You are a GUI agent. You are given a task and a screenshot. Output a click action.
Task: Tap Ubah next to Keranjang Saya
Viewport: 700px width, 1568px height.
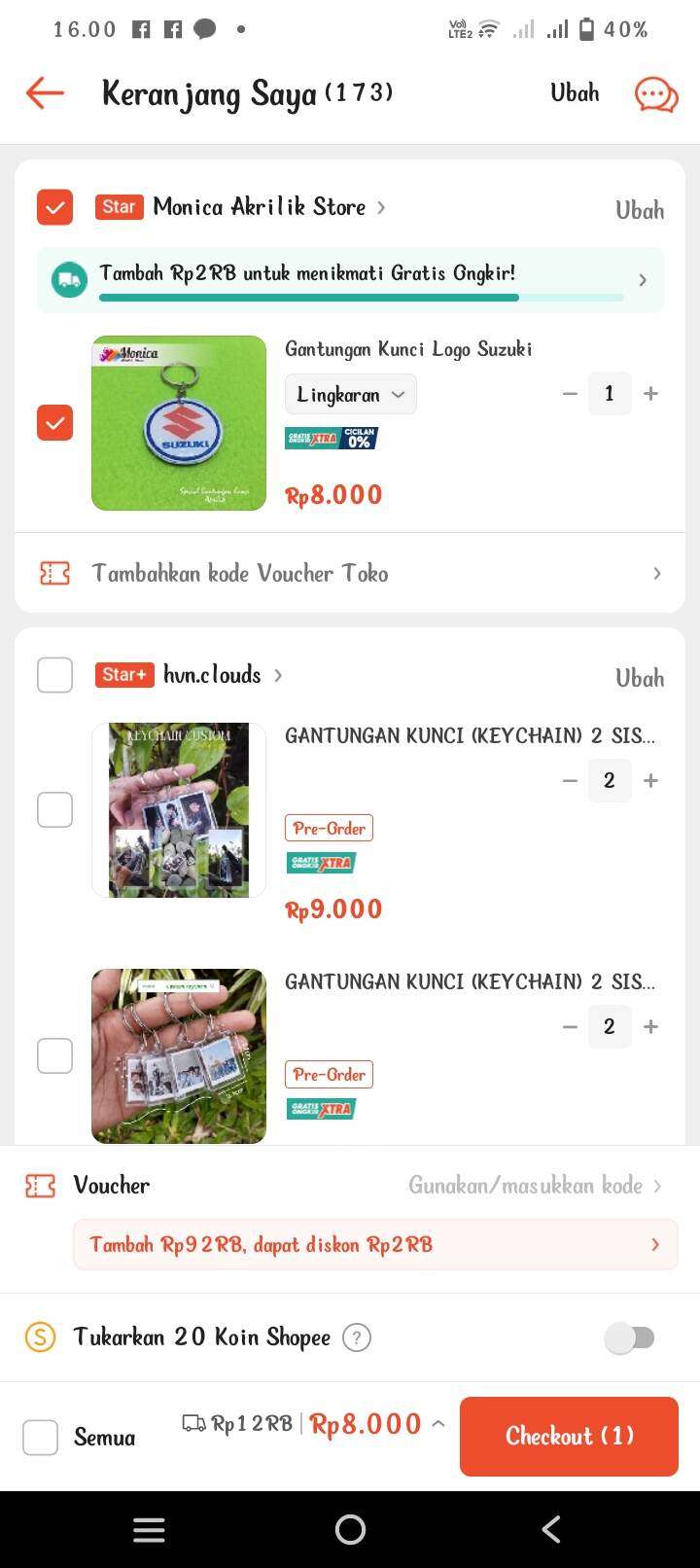point(575,93)
